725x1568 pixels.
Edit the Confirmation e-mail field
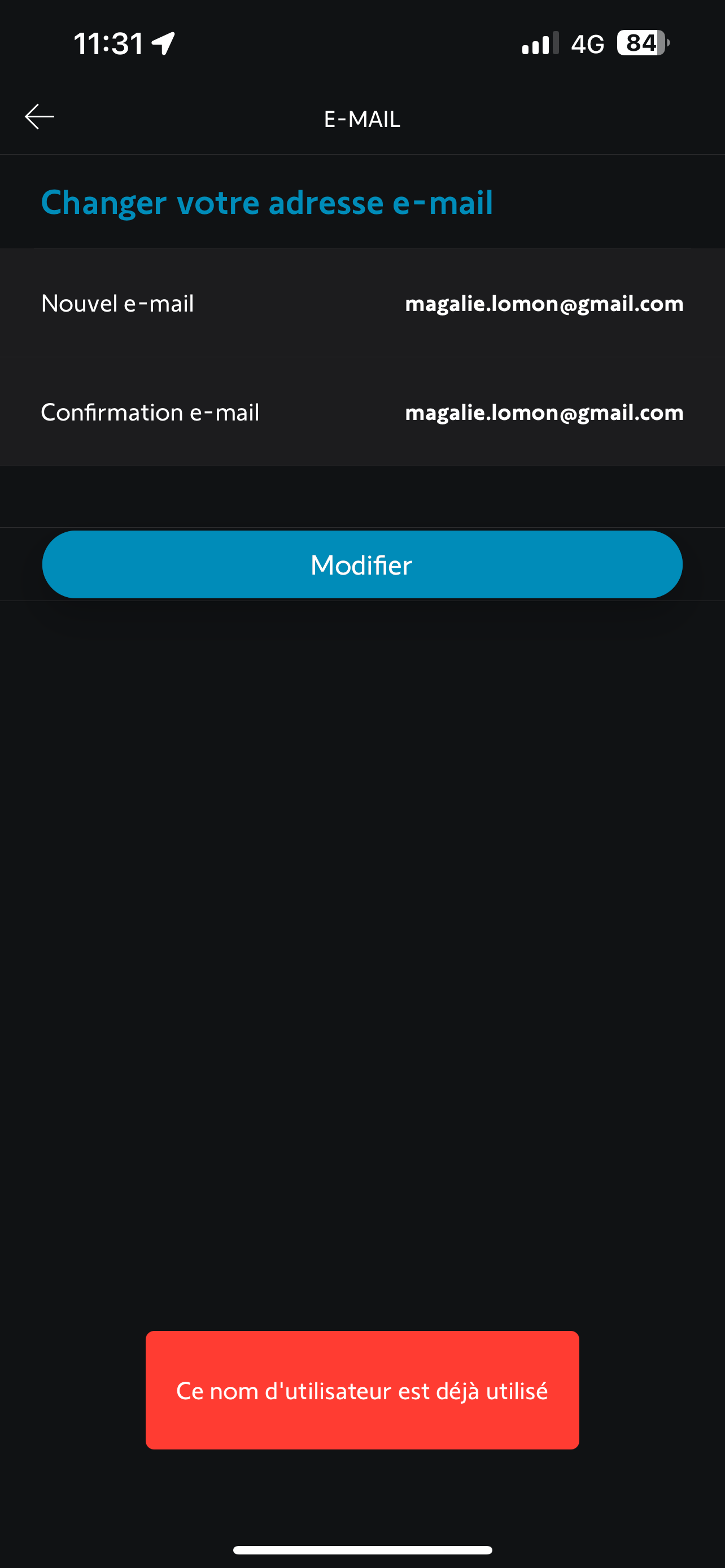tap(544, 412)
